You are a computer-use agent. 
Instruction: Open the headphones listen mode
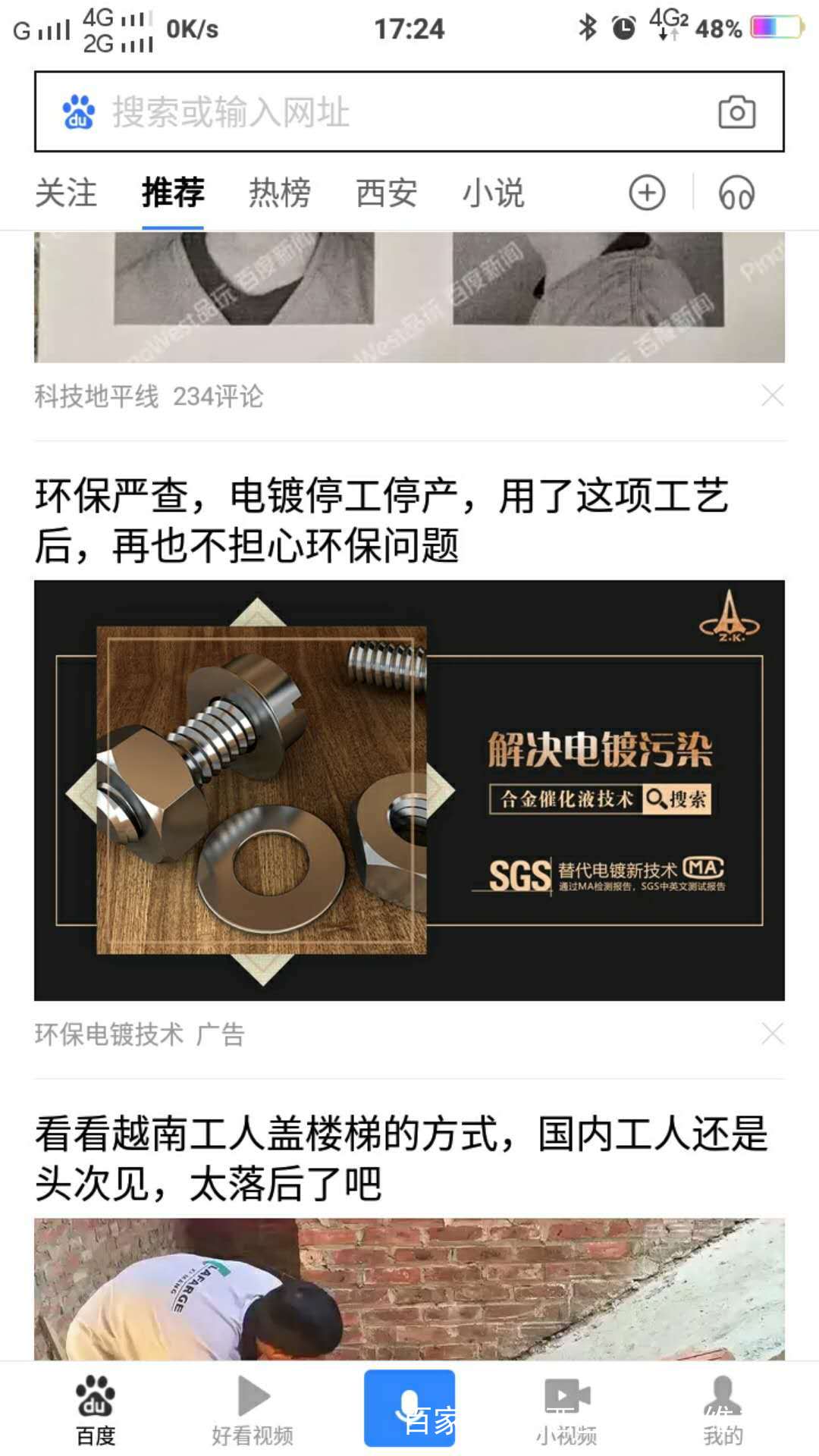(x=736, y=193)
